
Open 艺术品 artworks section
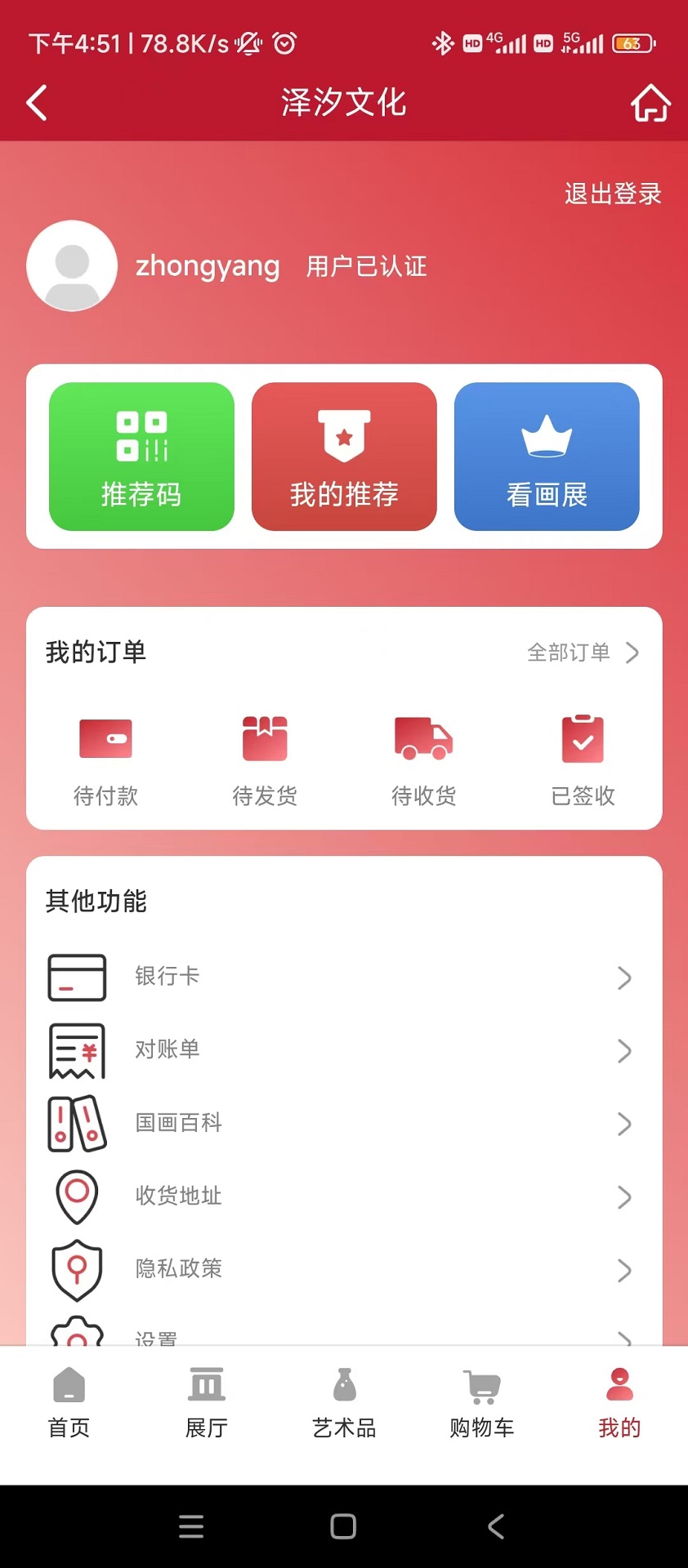343,1401
